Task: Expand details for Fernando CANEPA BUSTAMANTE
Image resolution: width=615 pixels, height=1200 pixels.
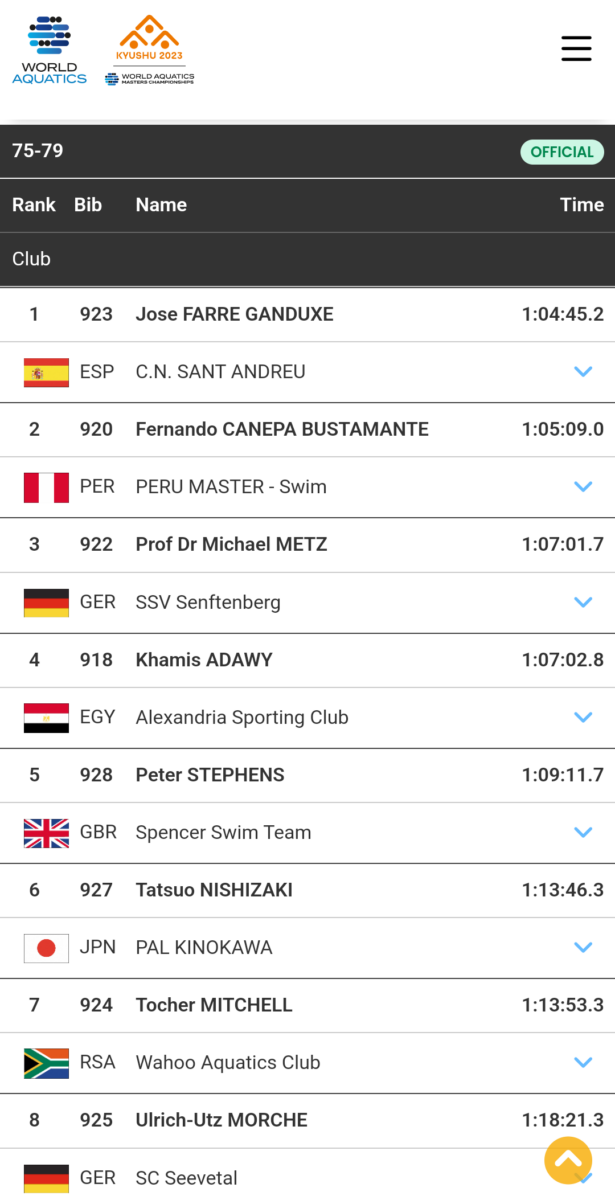Action: [583, 486]
